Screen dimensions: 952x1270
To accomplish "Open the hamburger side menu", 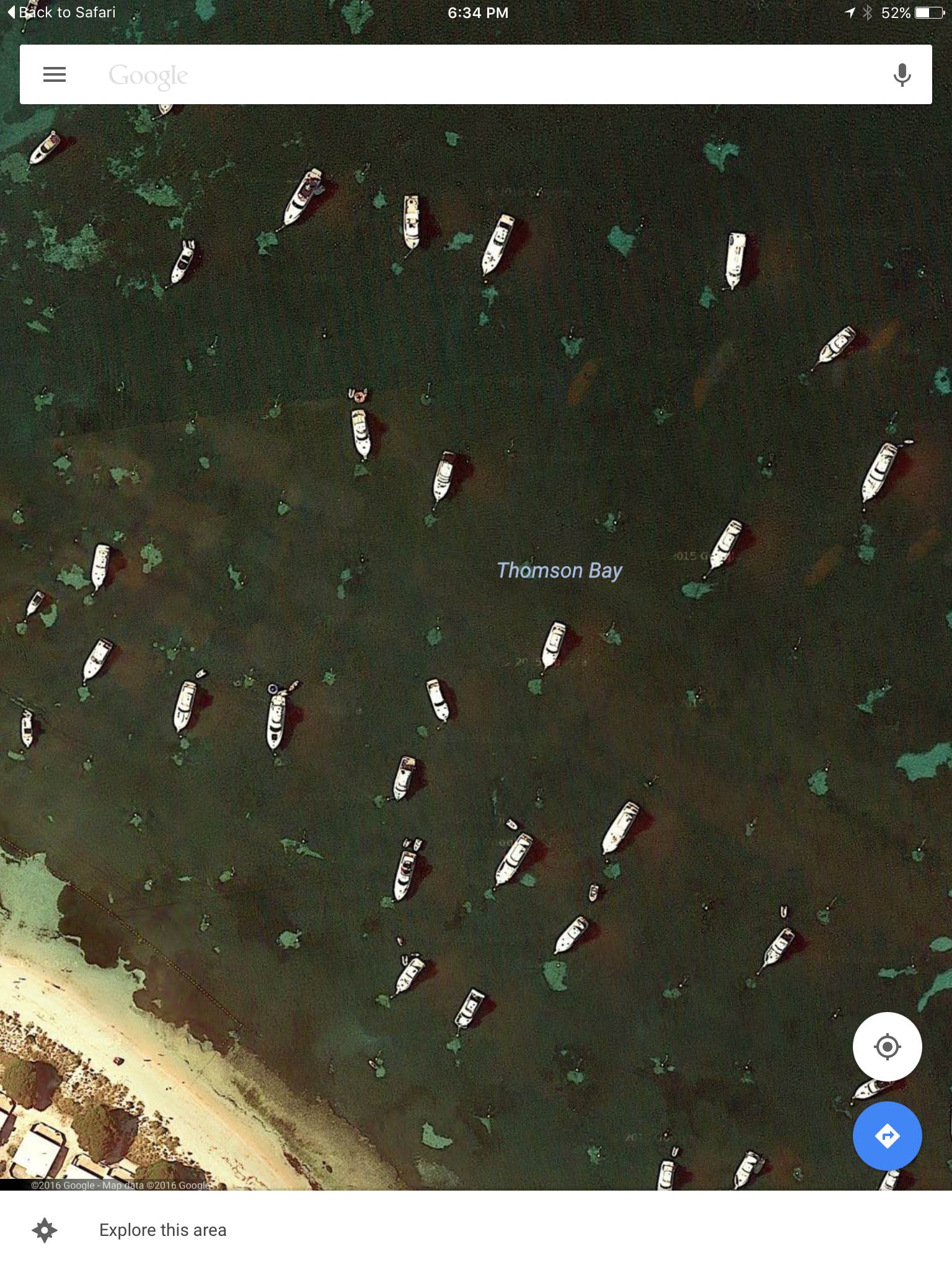I will [x=55, y=75].
